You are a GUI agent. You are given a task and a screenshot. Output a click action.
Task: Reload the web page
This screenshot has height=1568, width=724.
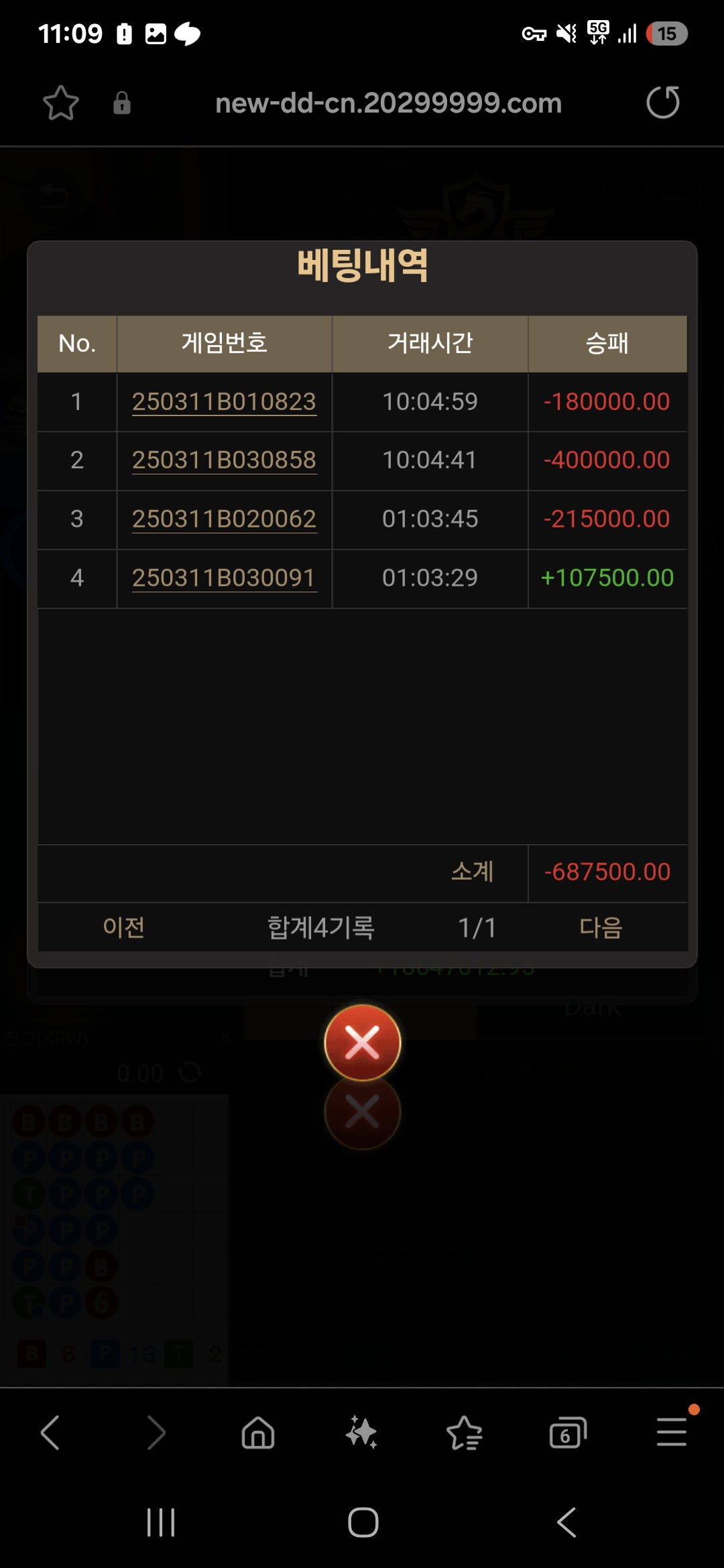click(663, 103)
